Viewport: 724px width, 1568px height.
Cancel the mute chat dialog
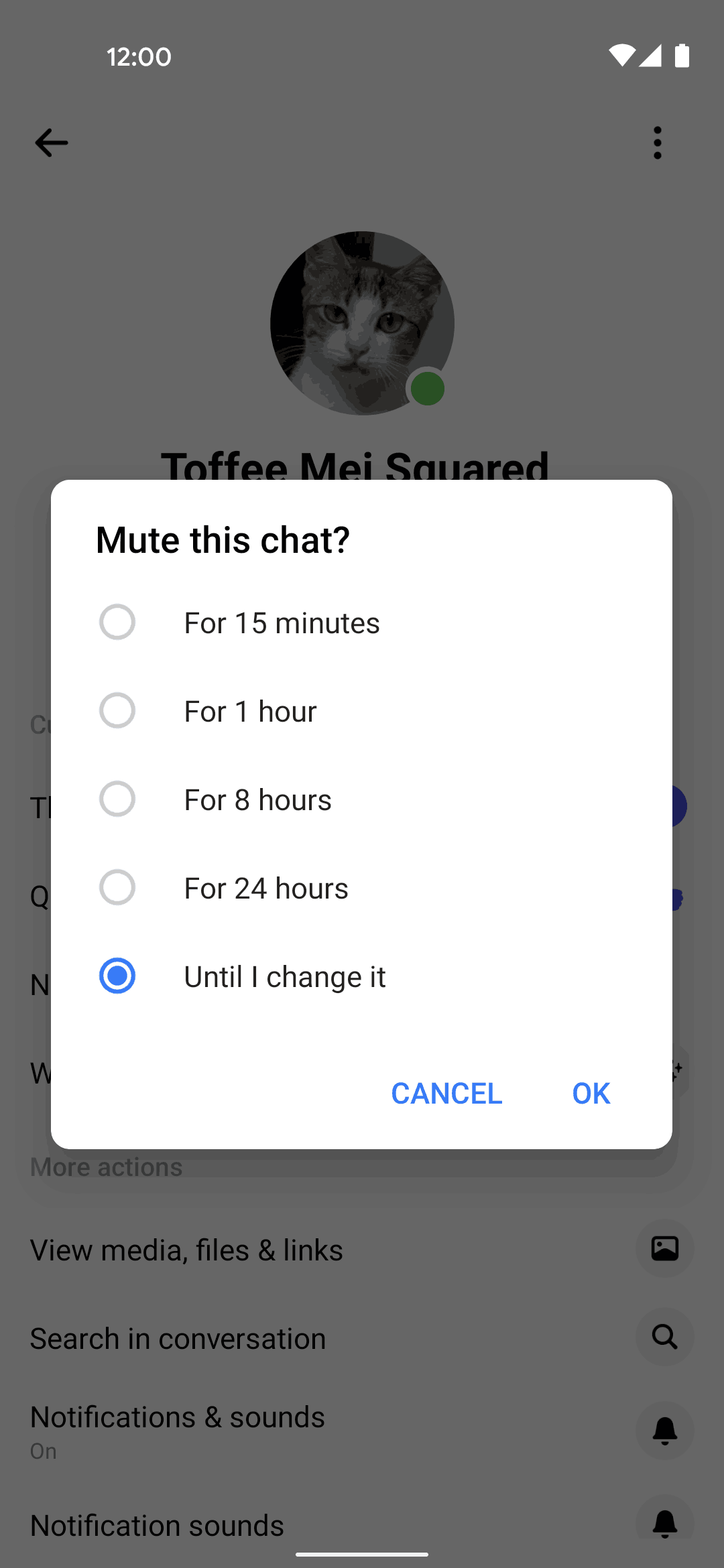tap(446, 1094)
